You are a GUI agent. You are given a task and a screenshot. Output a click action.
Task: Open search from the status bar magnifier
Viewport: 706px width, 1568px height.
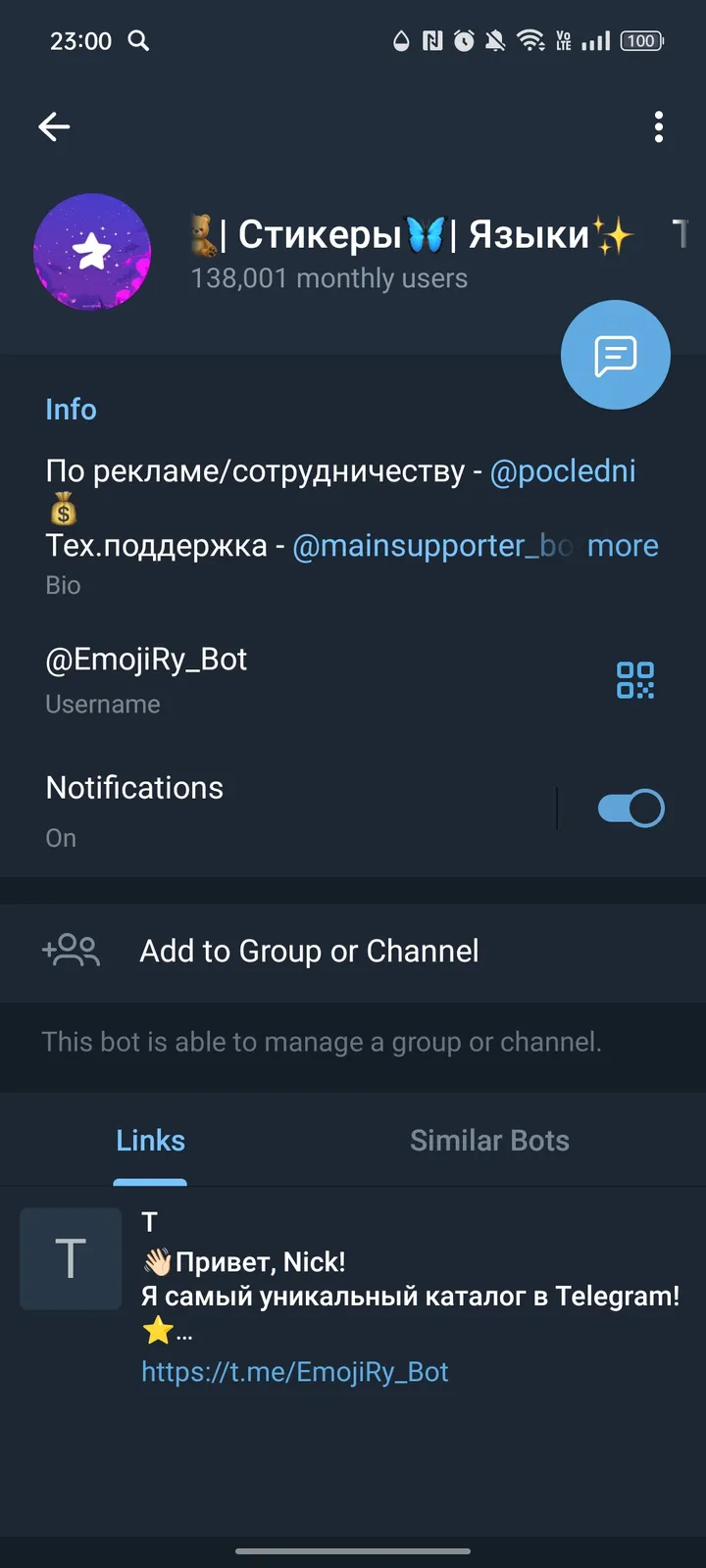[138, 41]
